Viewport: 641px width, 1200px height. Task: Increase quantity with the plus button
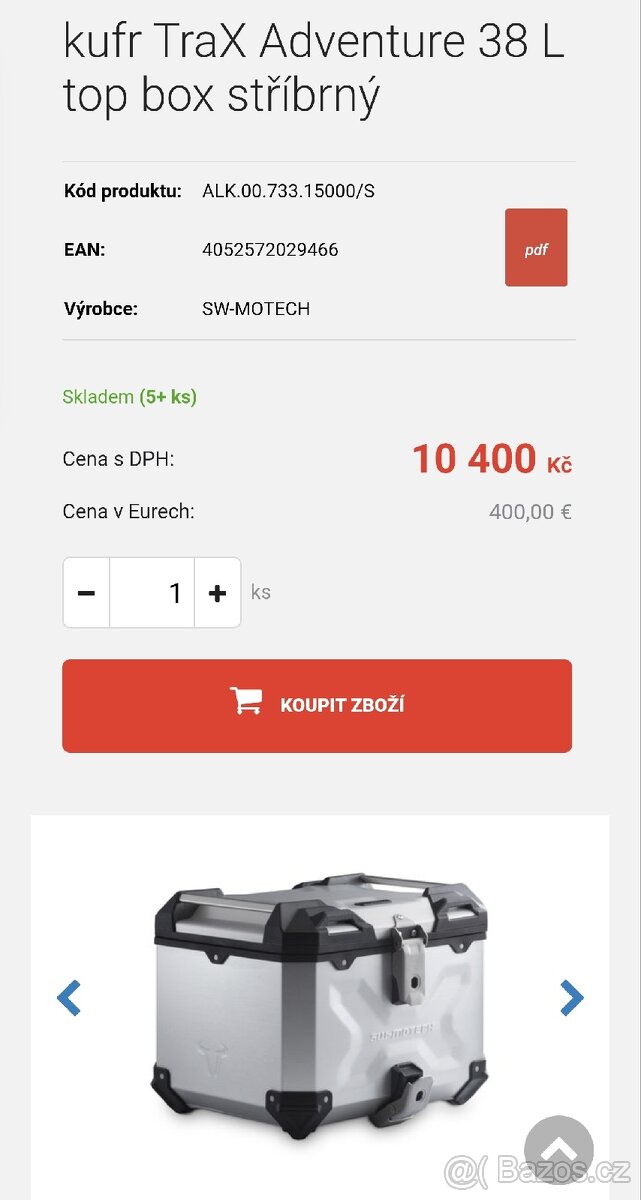tap(217, 593)
